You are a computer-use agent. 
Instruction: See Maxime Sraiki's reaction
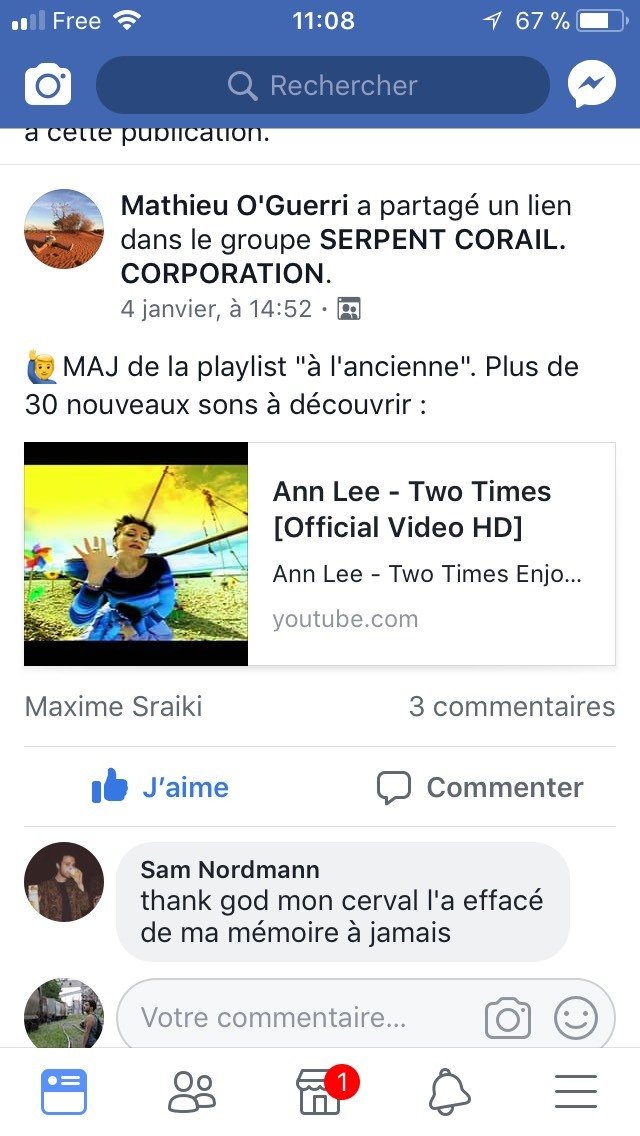point(113,706)
